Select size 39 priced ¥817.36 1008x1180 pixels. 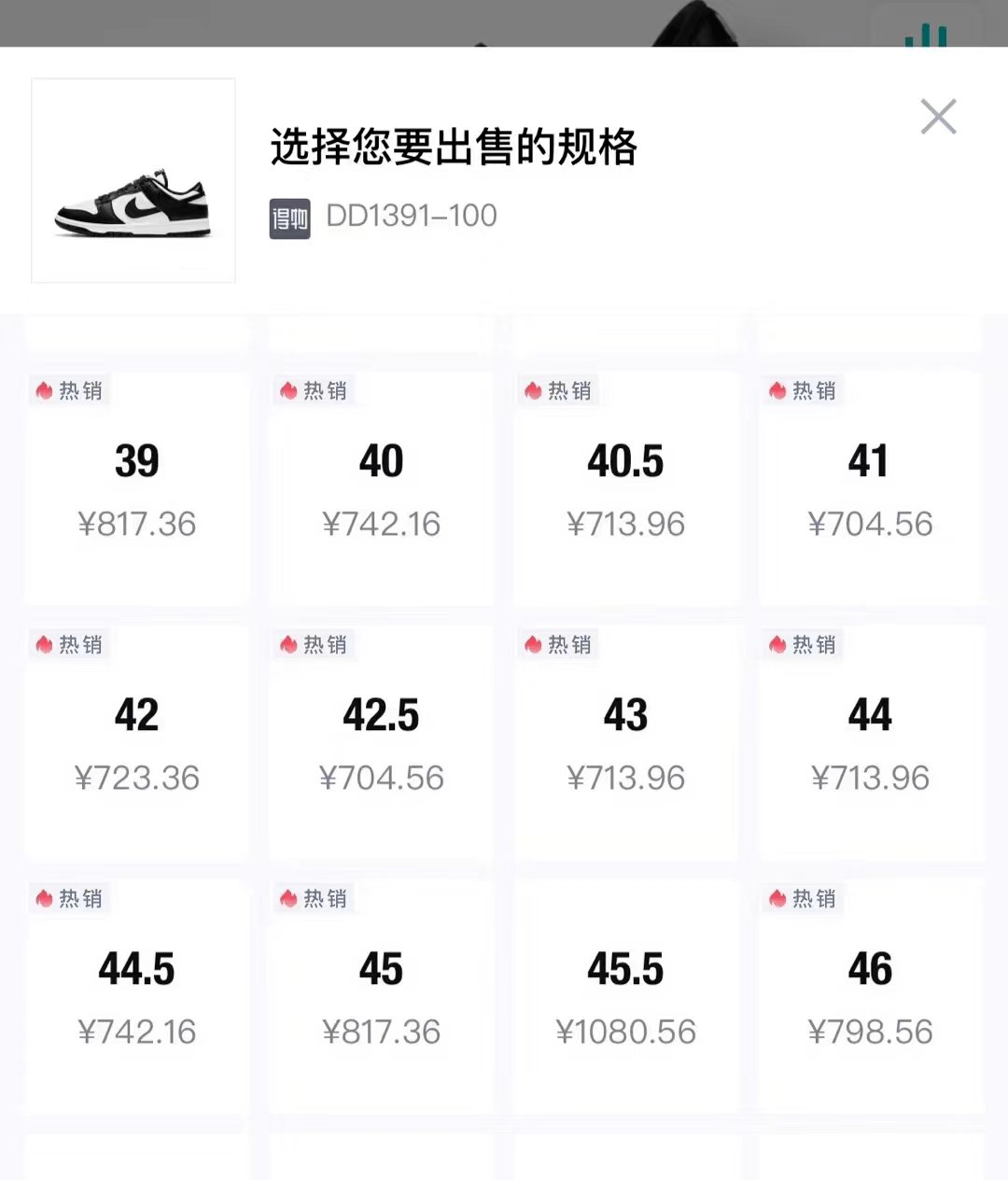tap(136, 489)
